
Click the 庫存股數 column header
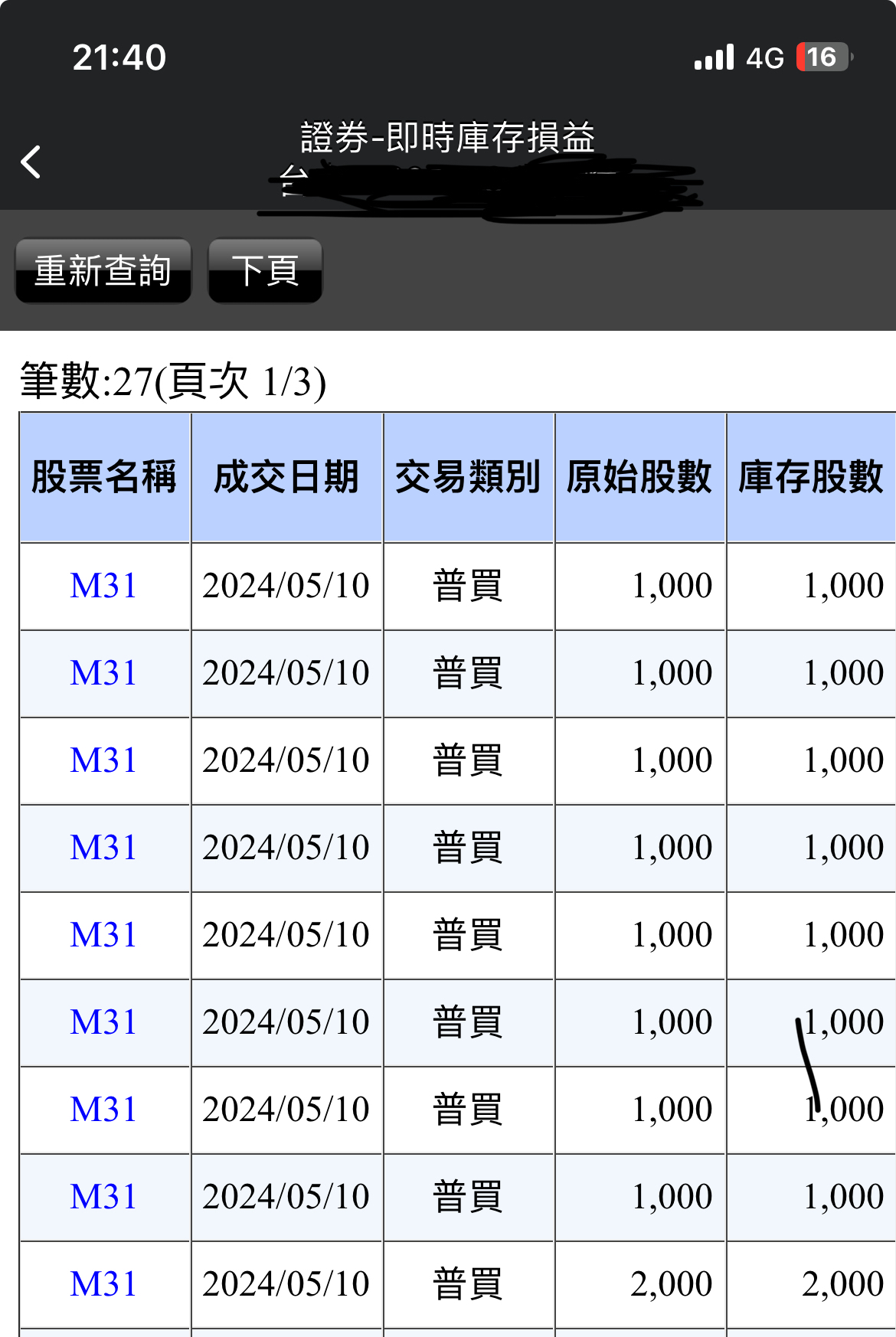tap(810, 475)
